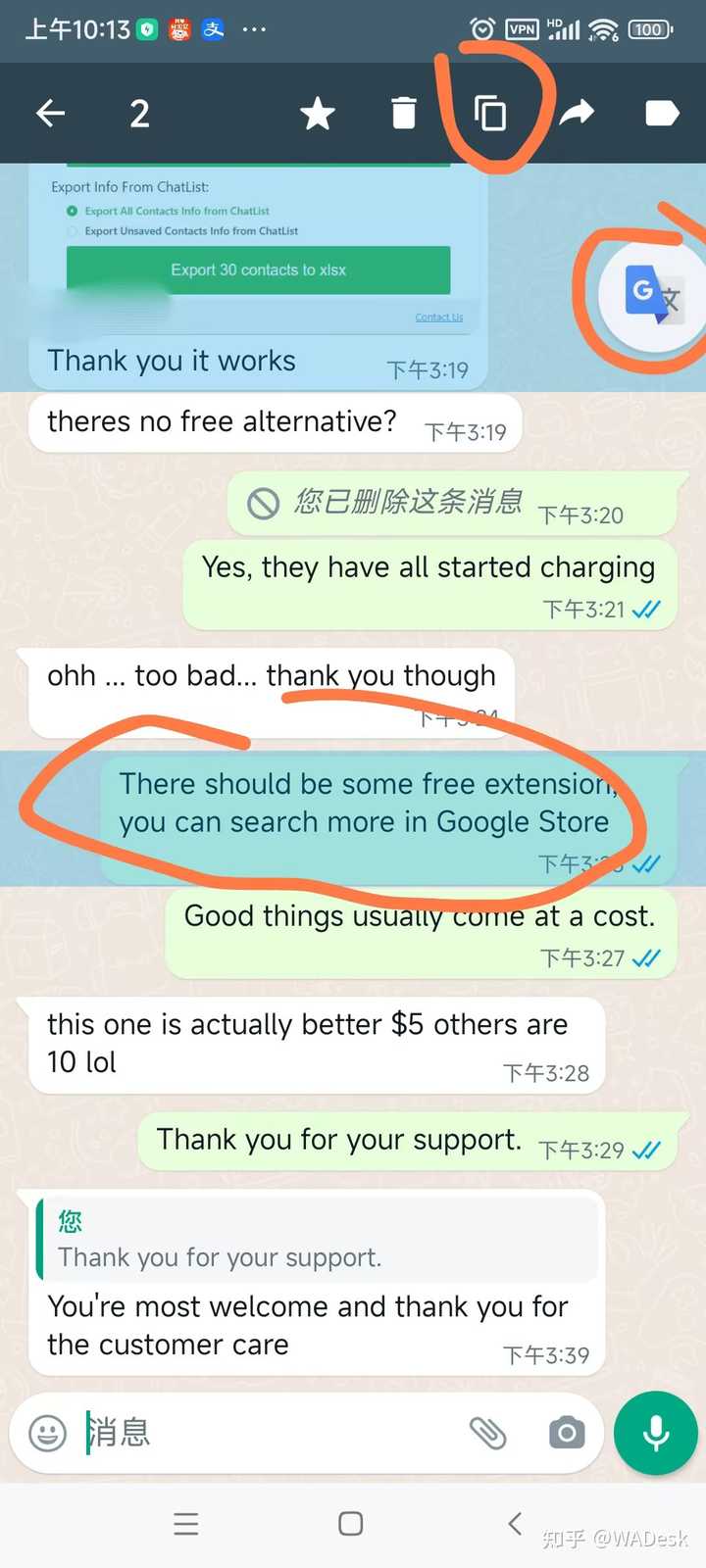Star the selected messages

tap(317, 114)
